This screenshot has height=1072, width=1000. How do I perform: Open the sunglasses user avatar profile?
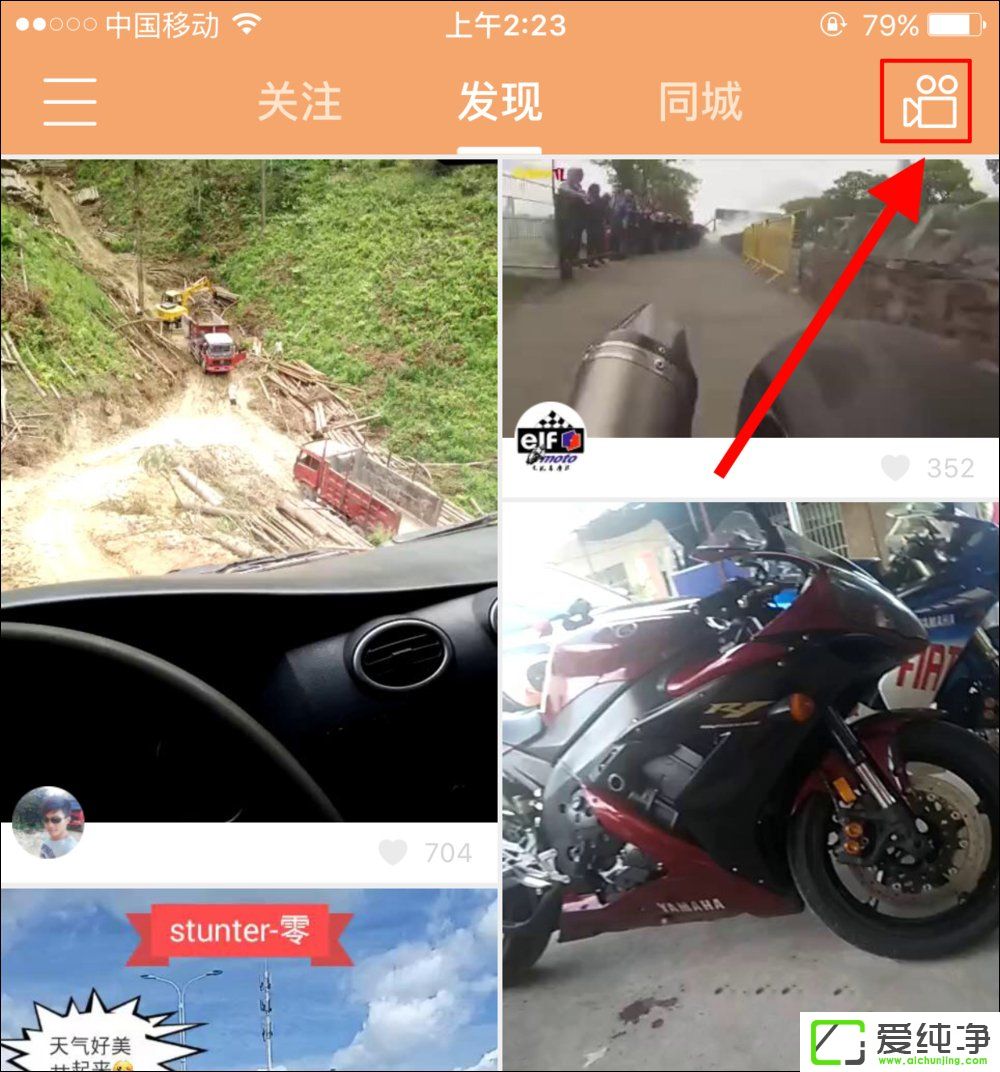tap(48, 822)
